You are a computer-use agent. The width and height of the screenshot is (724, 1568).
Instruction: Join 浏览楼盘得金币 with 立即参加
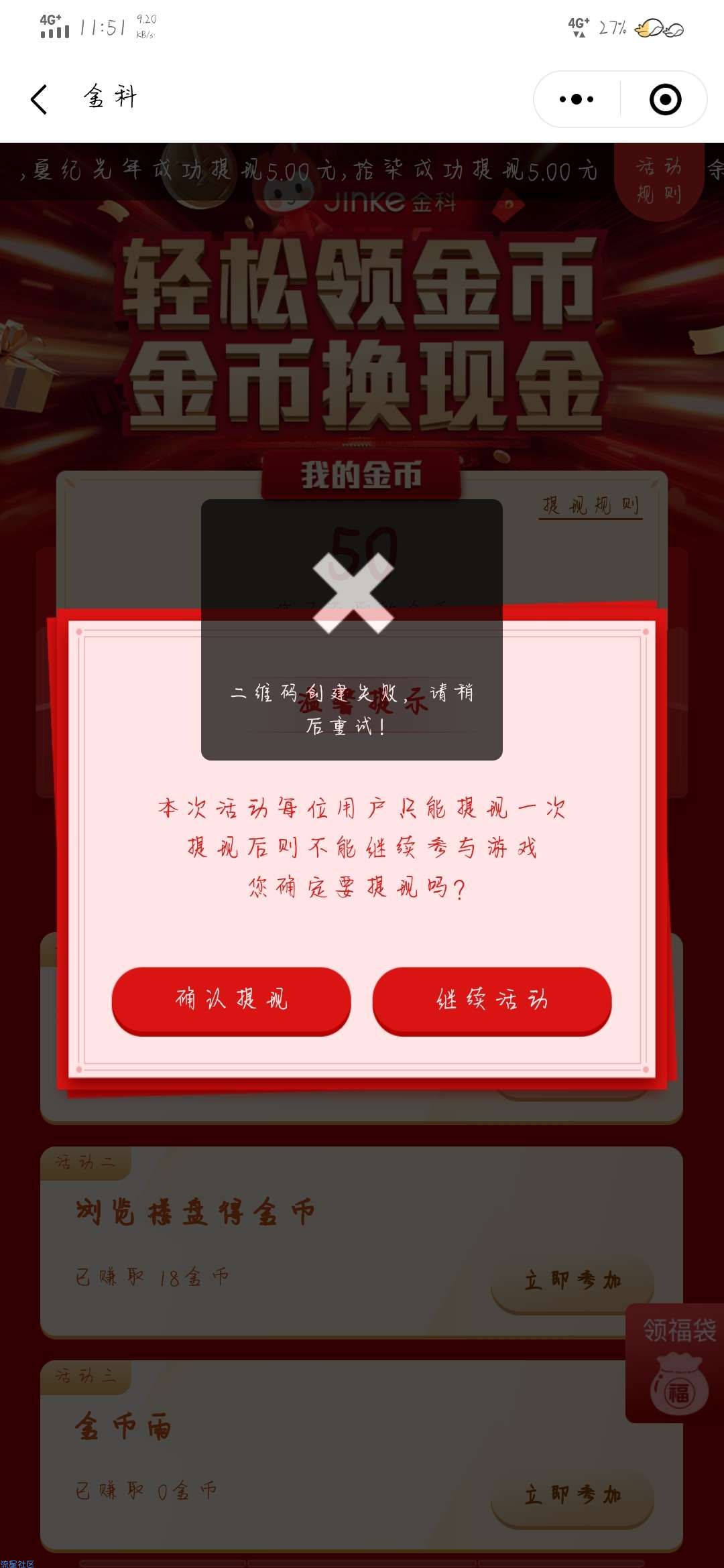(572, 1280)
